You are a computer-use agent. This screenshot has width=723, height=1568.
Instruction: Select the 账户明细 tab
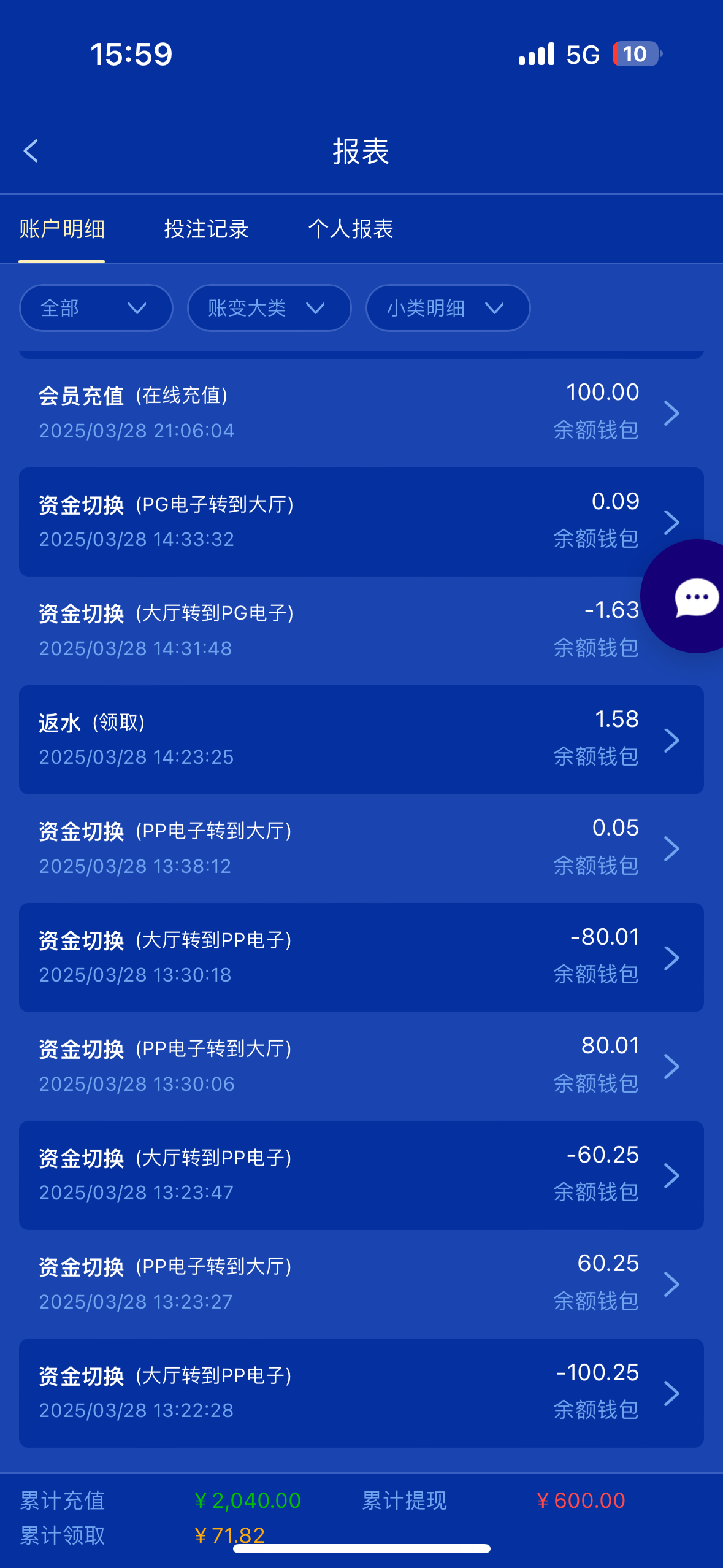tap(62, 229)
